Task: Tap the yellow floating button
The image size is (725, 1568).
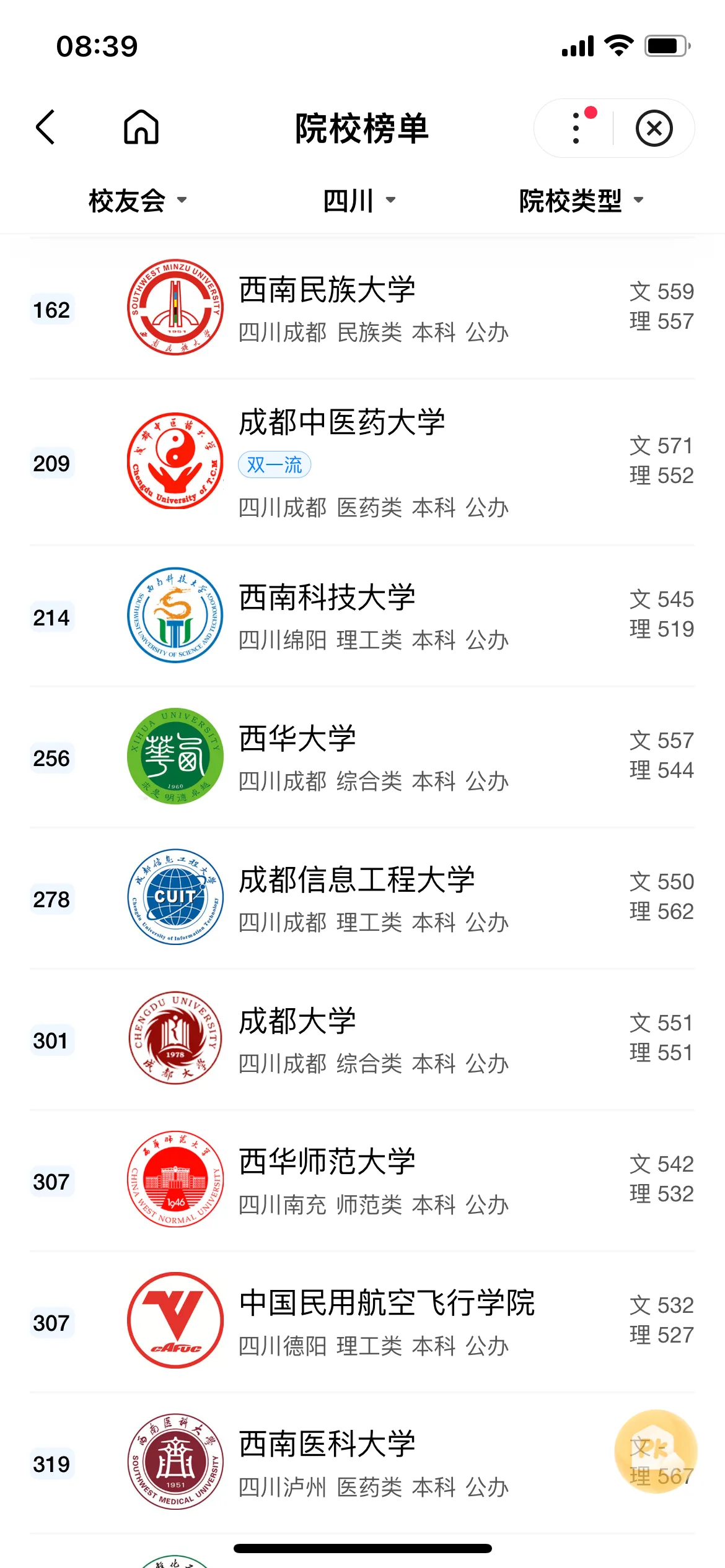Action: (x=656, y=1450)
